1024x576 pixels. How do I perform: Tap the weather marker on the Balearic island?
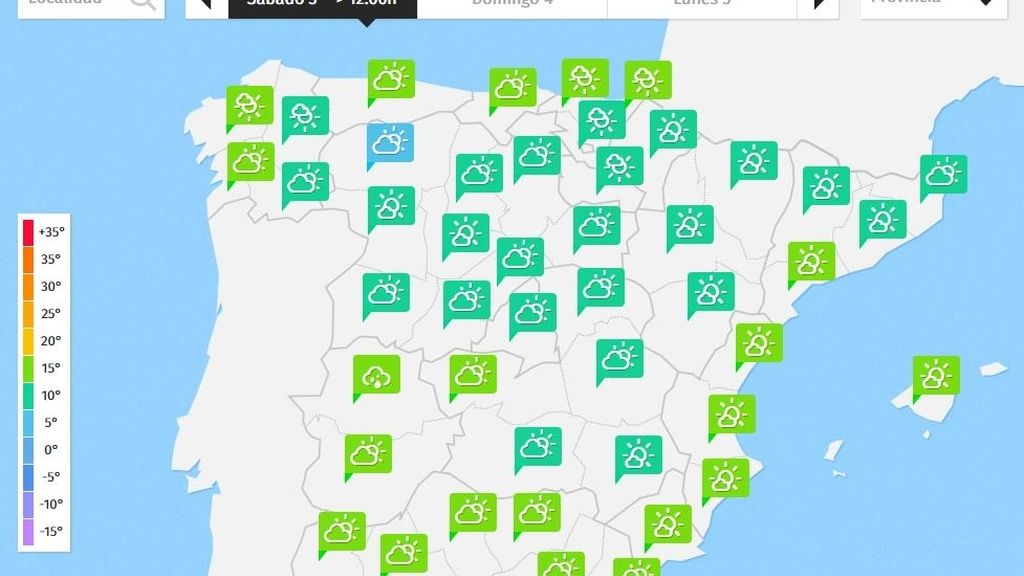pyautogui.click(x=936, y=375)
